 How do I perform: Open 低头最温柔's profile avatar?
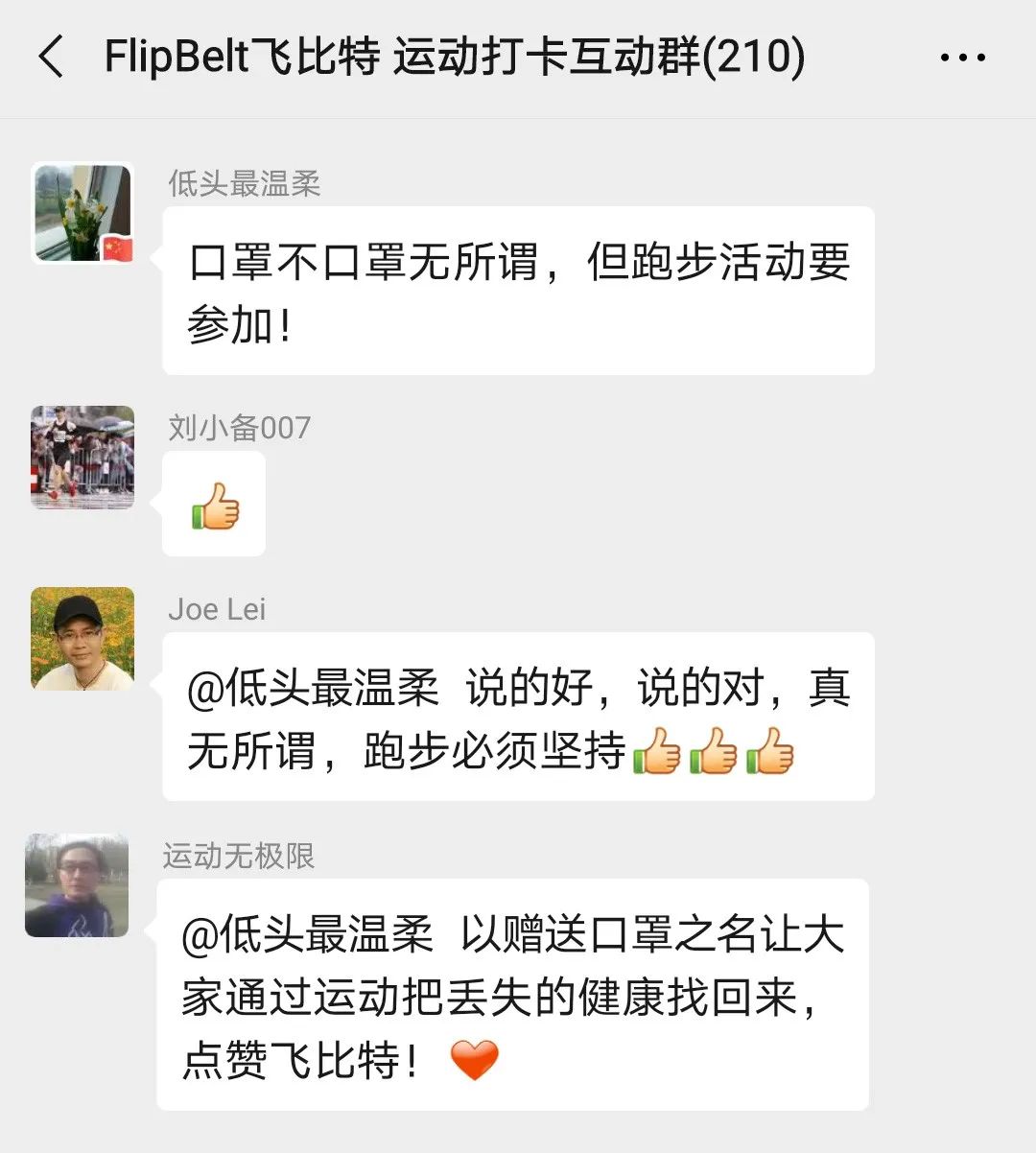tap(82, 213)
